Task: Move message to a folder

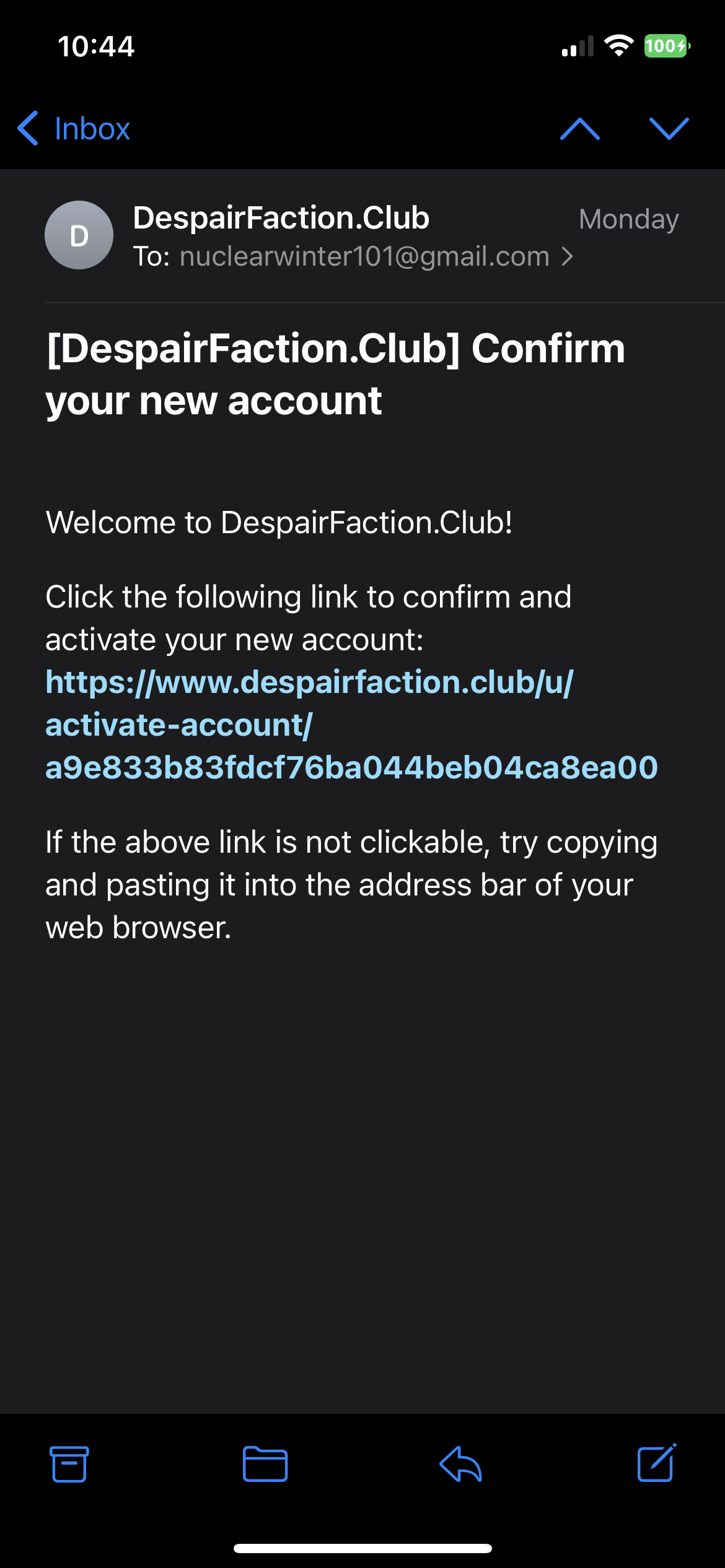Action: coord(265,1464)
